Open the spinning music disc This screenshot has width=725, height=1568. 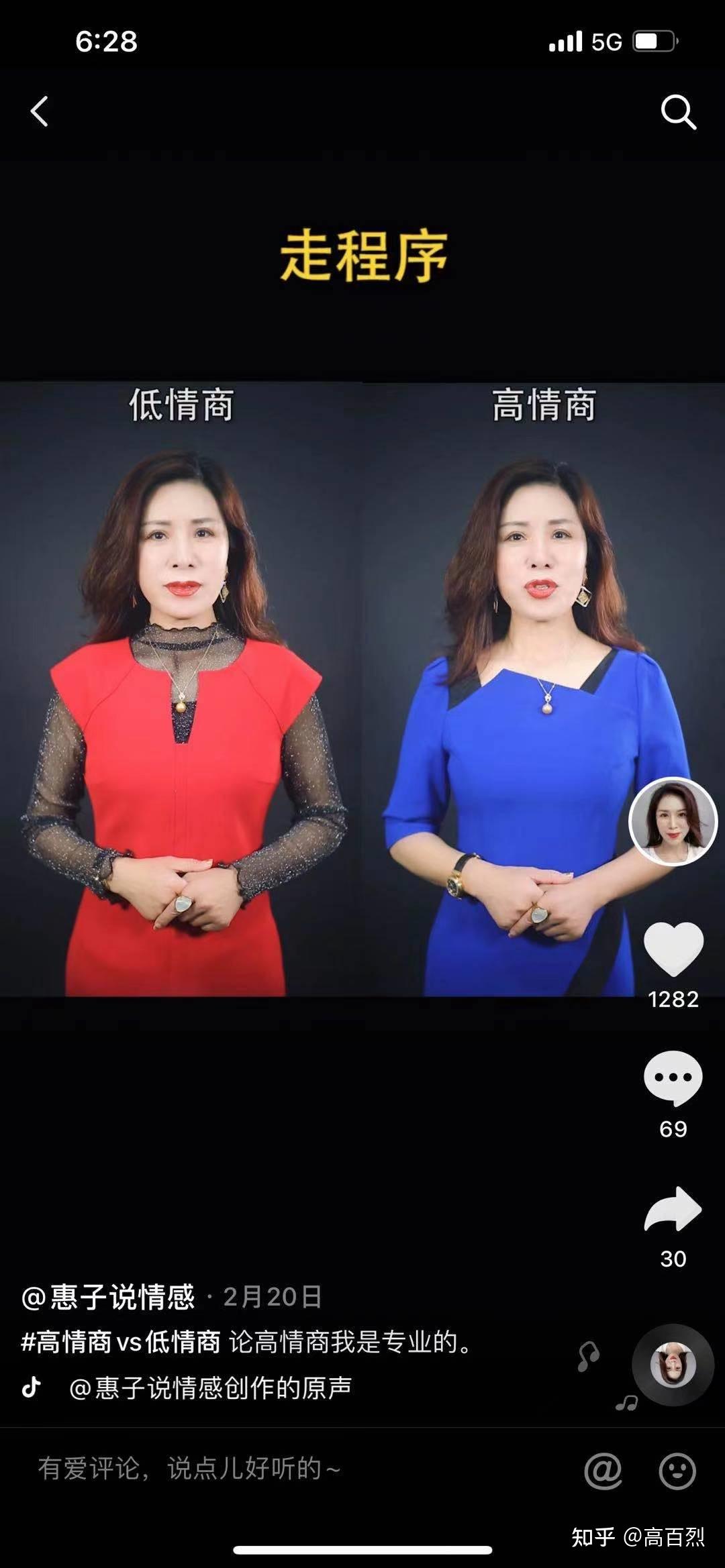[673, 1365]
